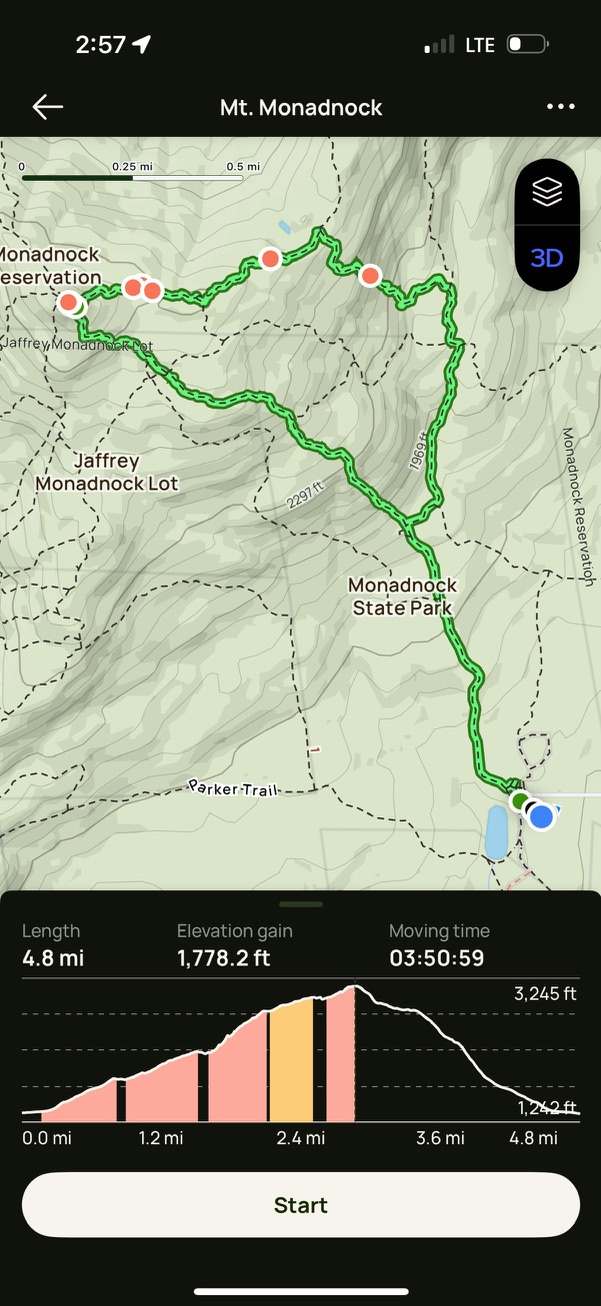Tap the Start button
This screenshot has width=601, height=1306.
[300, 1205]
